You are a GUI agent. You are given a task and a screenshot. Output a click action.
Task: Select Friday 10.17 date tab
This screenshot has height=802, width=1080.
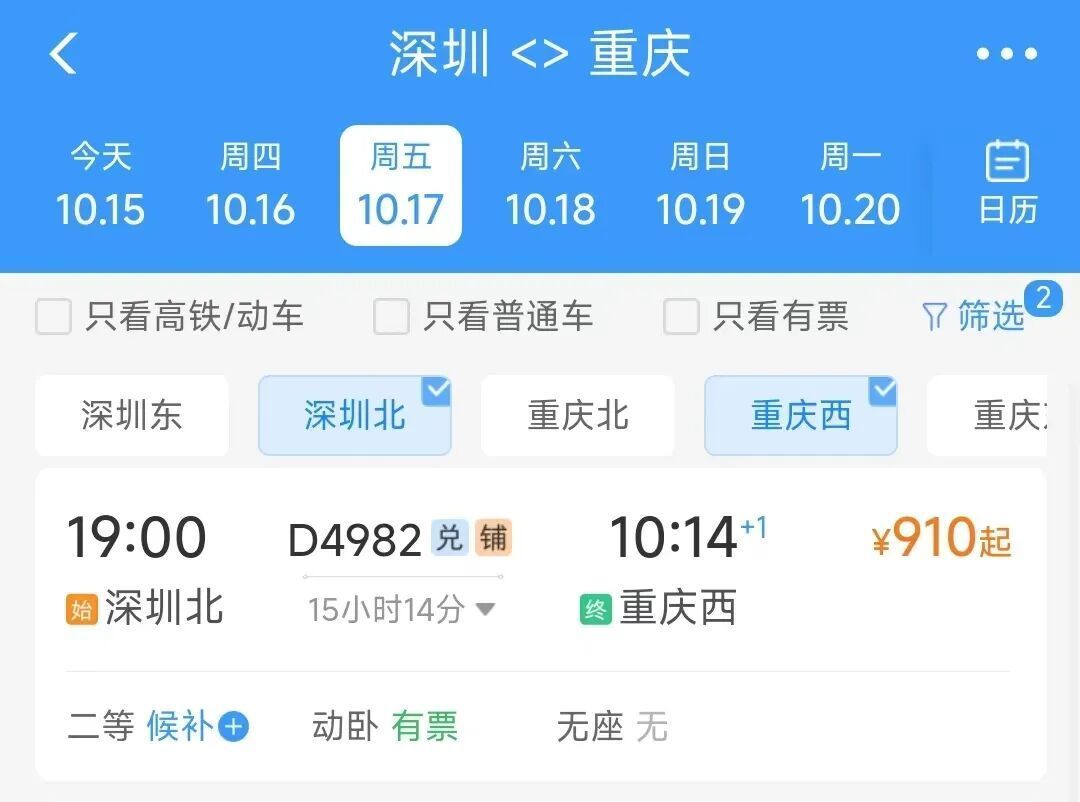[x=400, y=185]
